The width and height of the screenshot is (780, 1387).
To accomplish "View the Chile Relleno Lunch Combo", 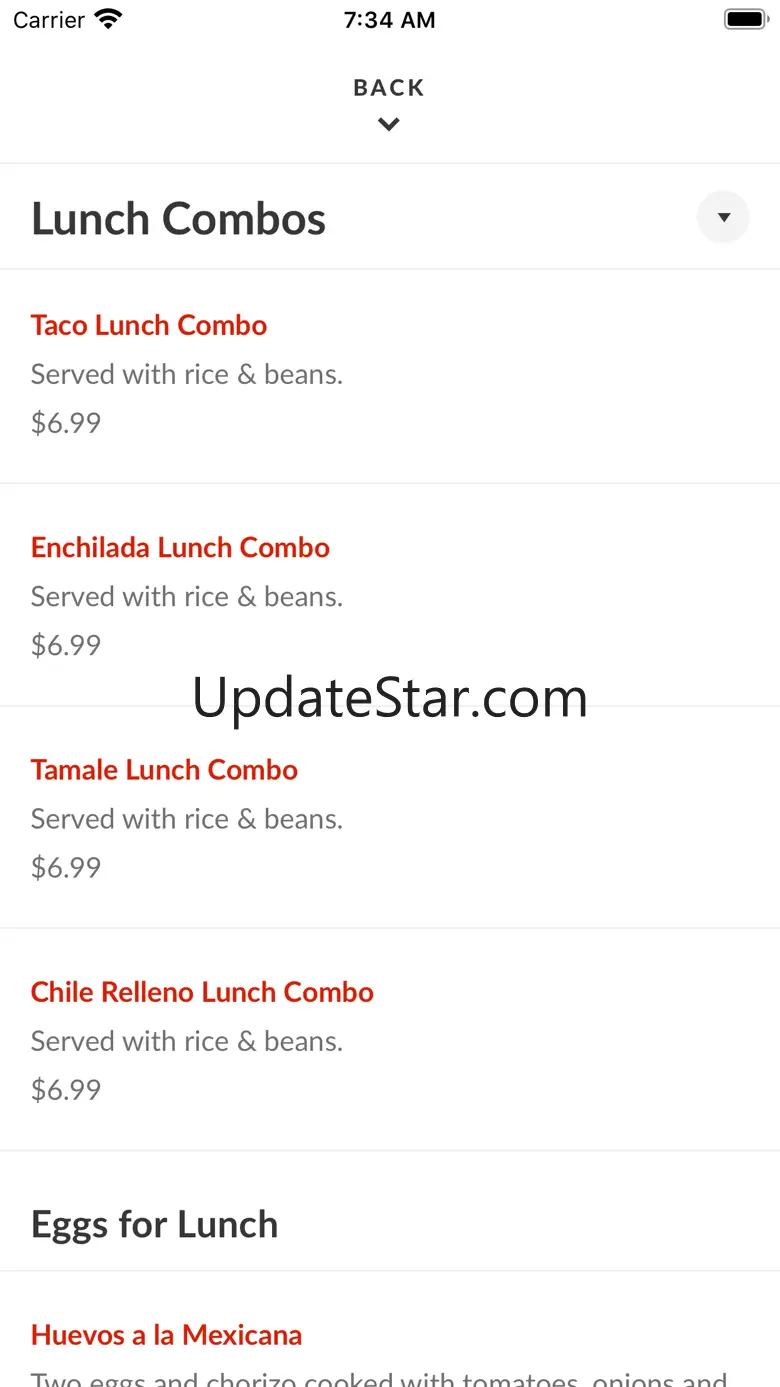I will point(202,992).
